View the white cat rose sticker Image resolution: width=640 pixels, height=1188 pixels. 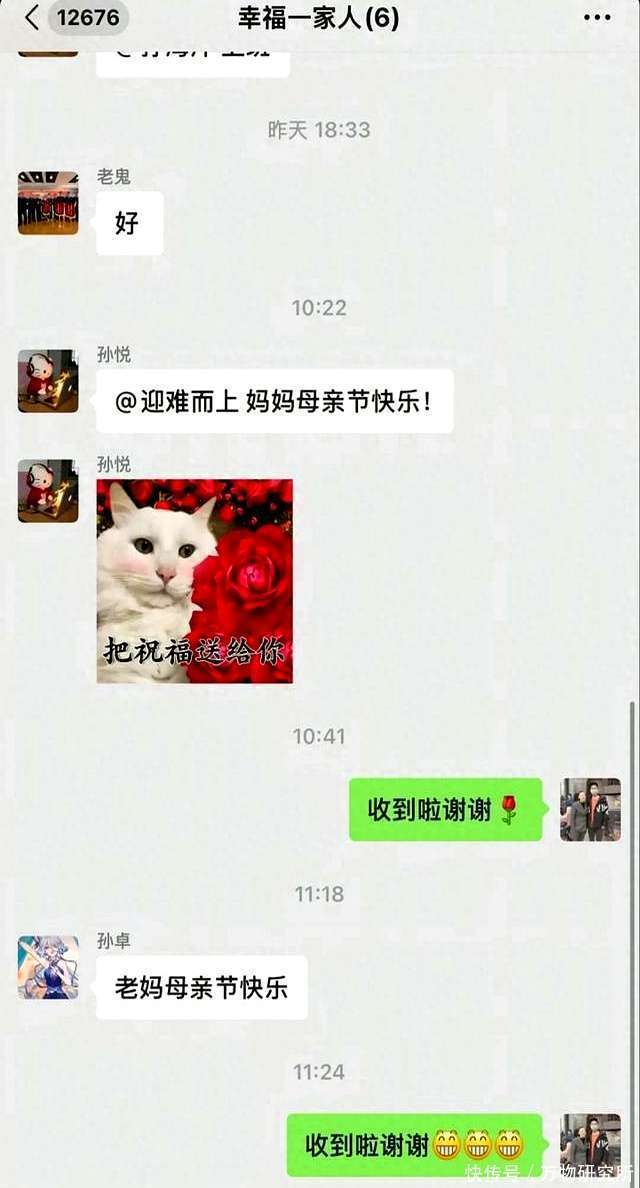pos(195,581)
